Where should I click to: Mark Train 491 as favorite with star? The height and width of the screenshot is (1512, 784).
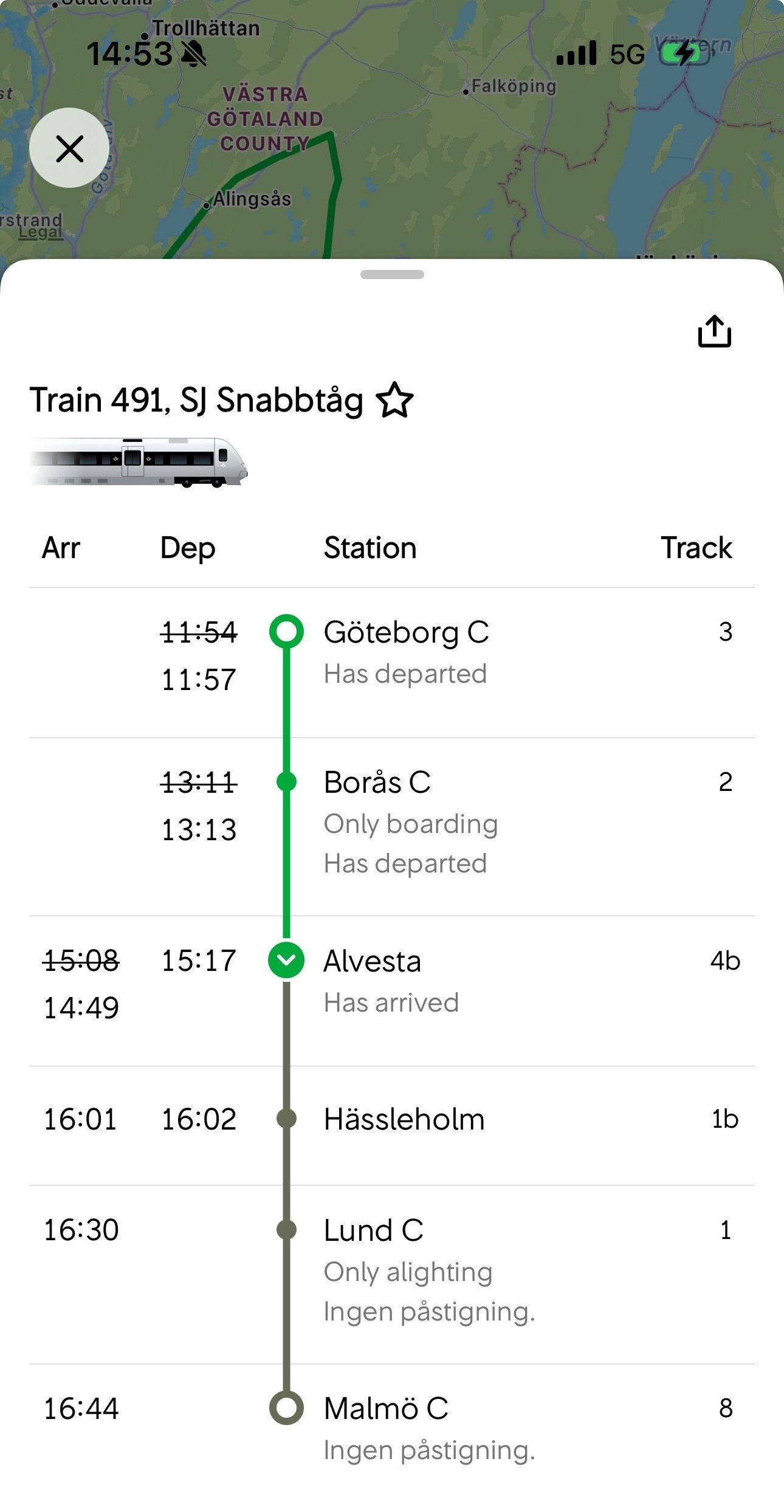(394, 400)
